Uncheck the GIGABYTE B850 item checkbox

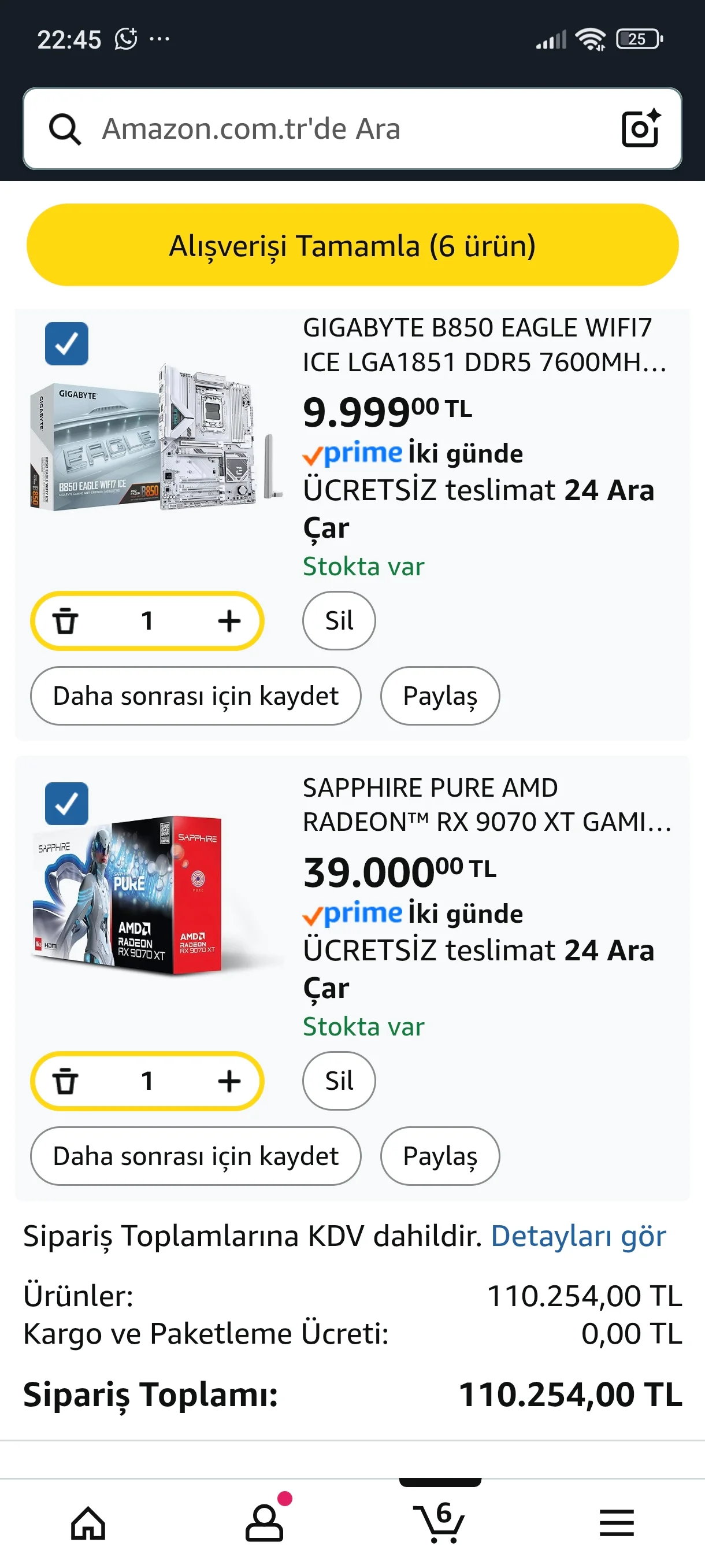(66, 344)
